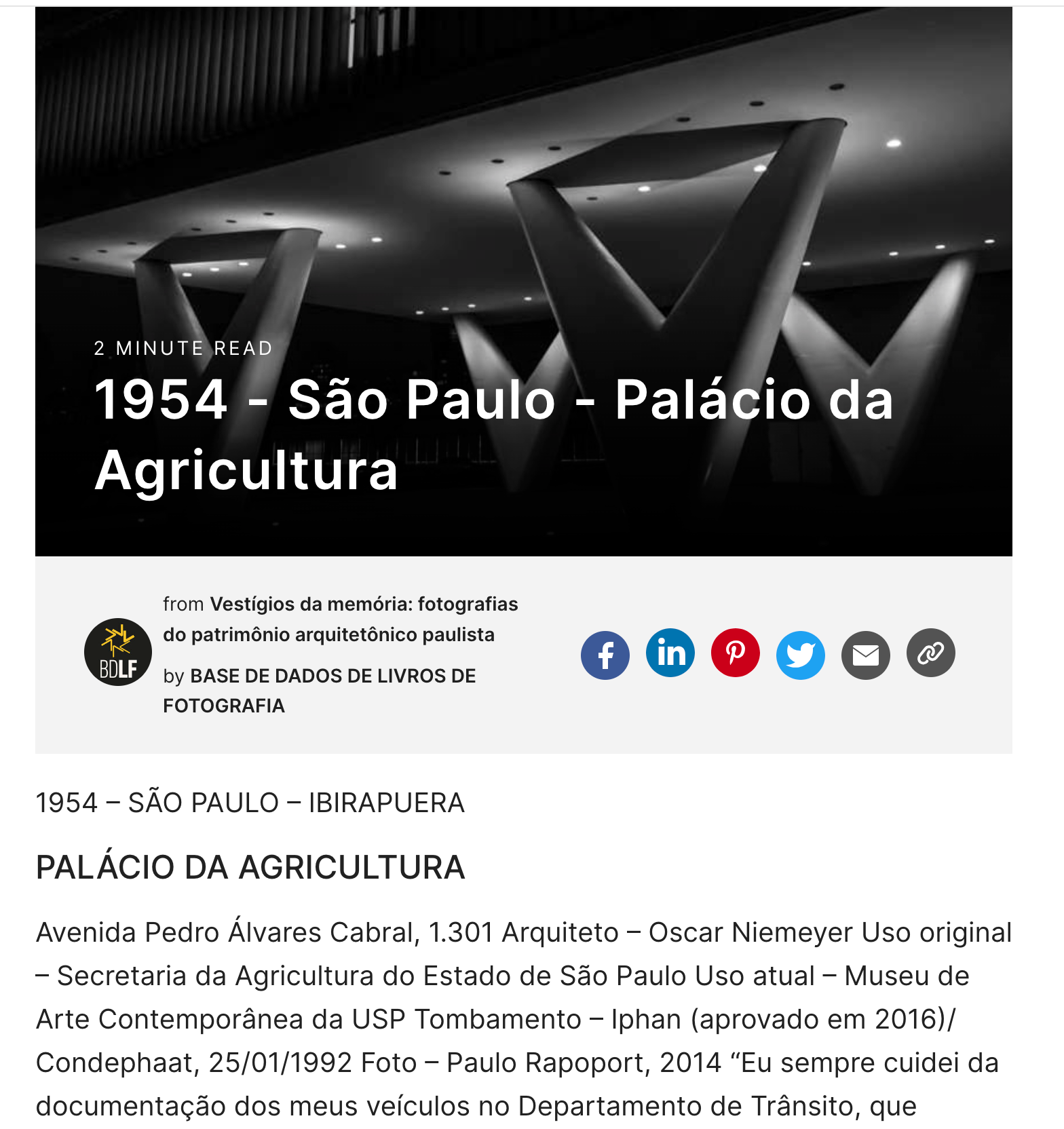Screen dimensions: 1064x1129
Task: Share article on Twitter
Action: (x=800, y=655)
